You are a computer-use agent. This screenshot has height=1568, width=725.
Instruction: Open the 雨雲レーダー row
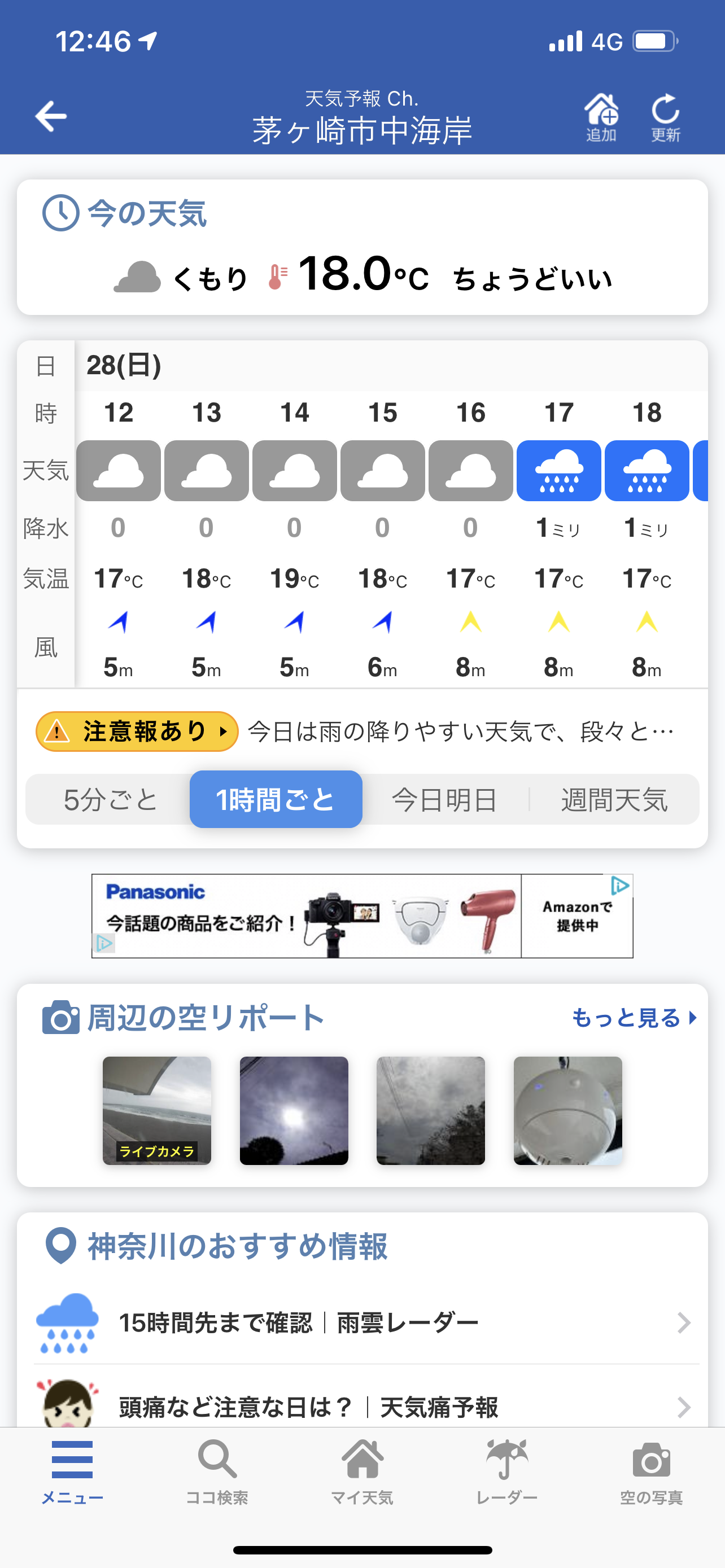[x=362, y=1322]
